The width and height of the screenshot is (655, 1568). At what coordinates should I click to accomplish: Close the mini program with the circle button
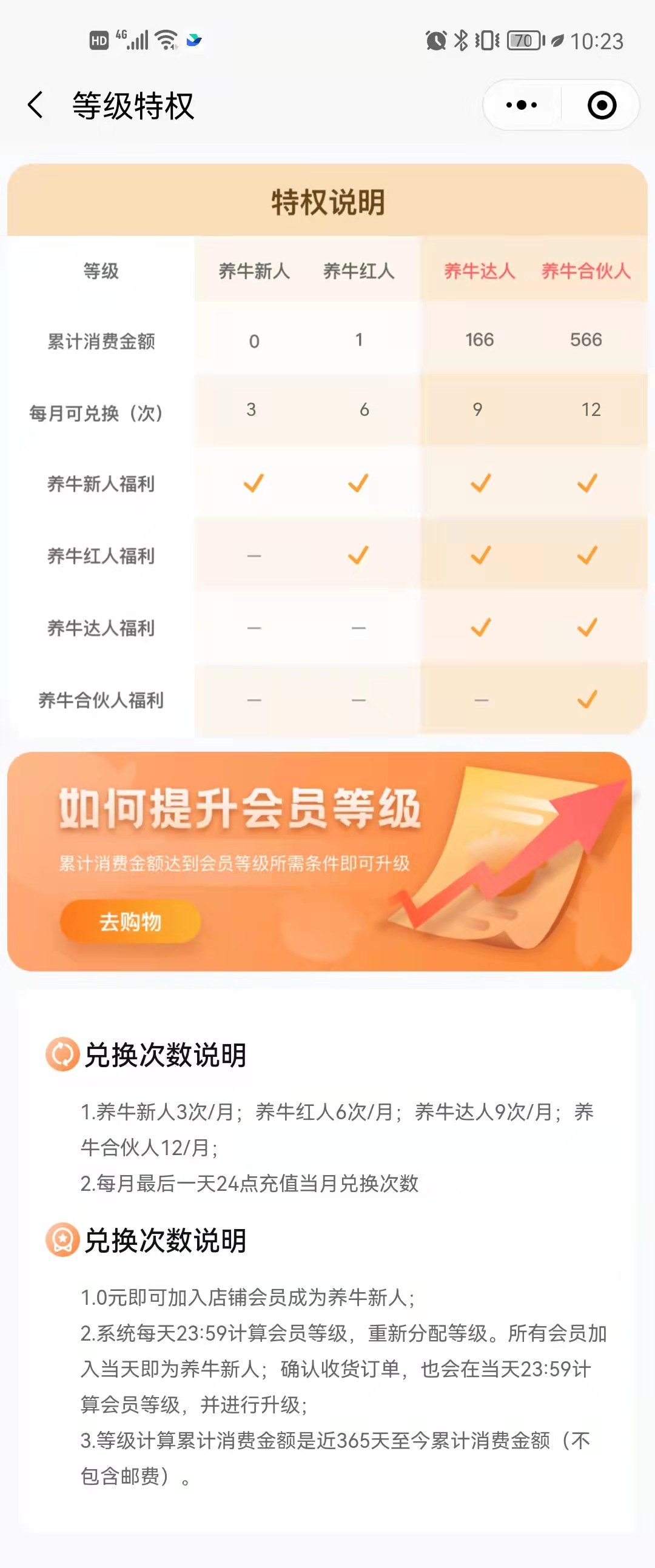pyautogui.click(x=602, y=106)
